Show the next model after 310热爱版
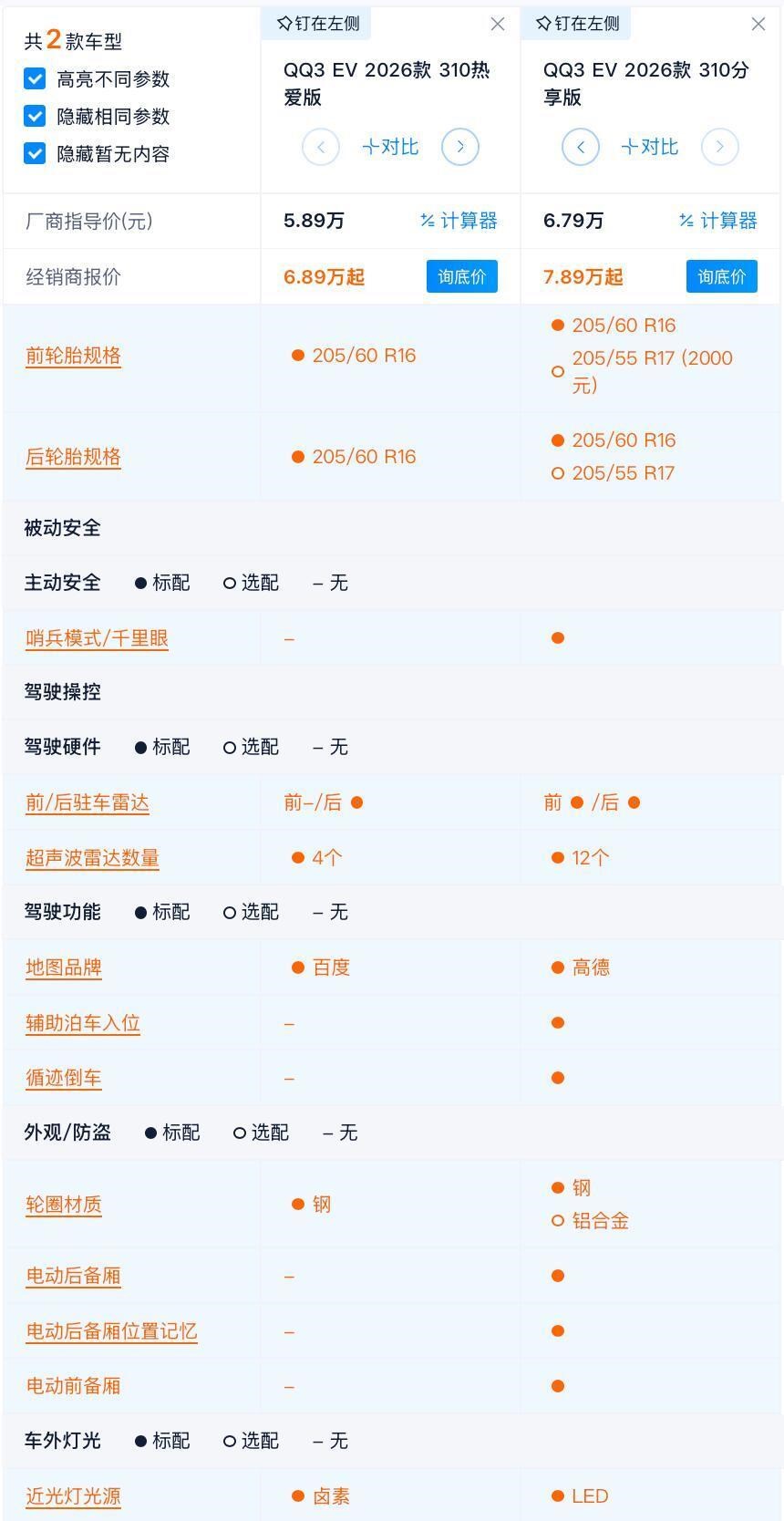Screen dimensions: 784x1521 [460, 147]
